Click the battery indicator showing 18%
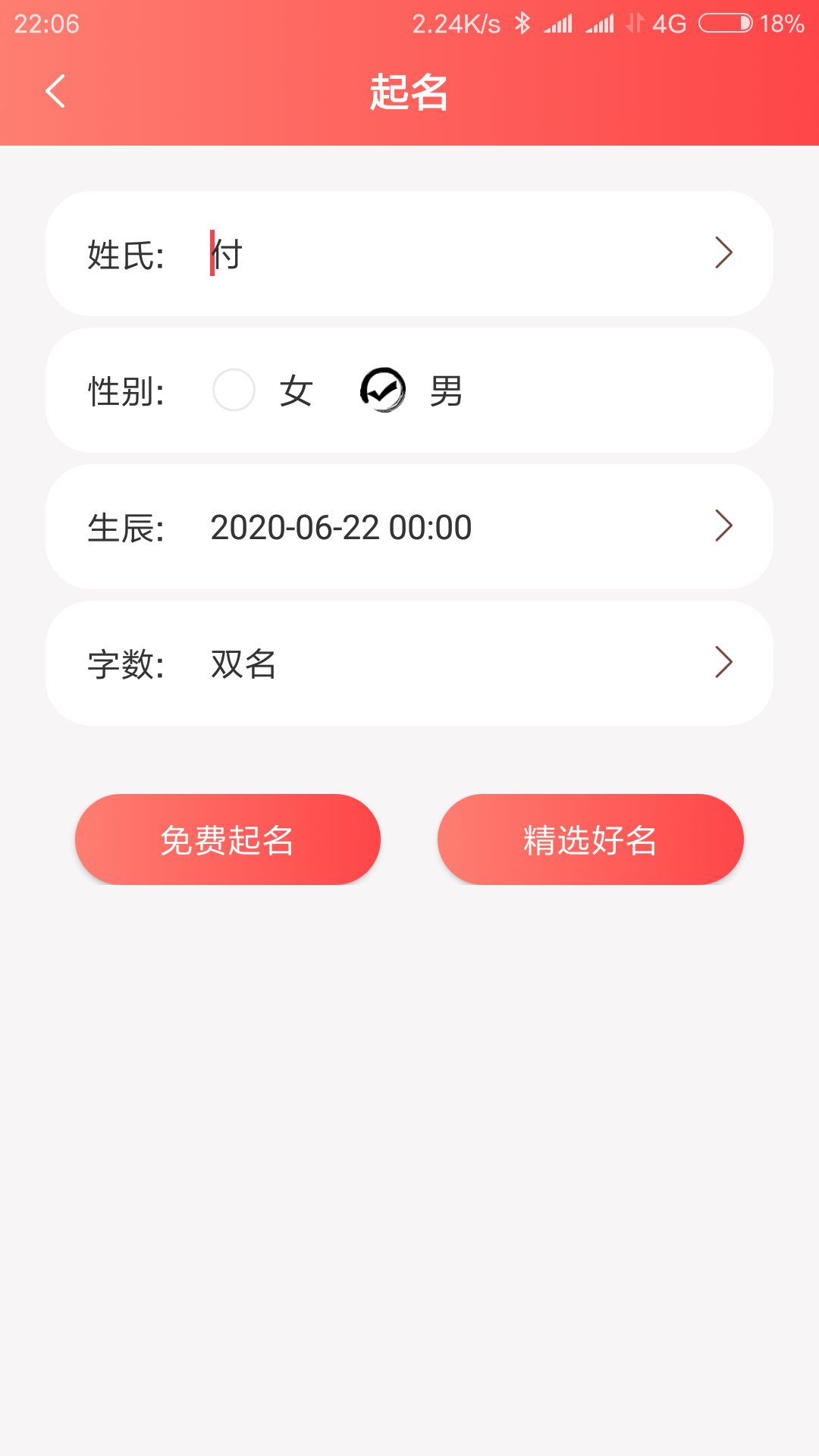819x1456 pixels. 783,23
